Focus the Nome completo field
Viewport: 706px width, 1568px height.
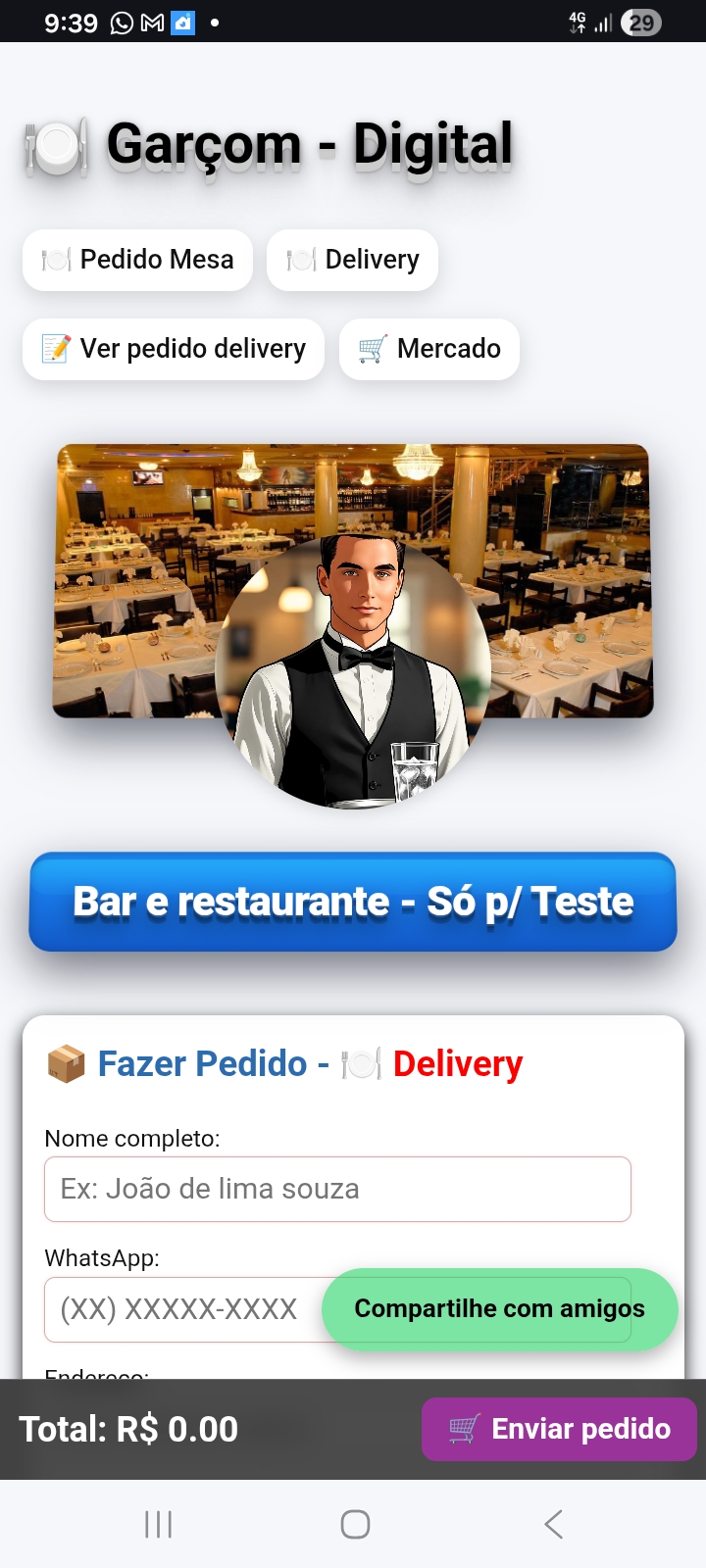tap(337, 1189)
